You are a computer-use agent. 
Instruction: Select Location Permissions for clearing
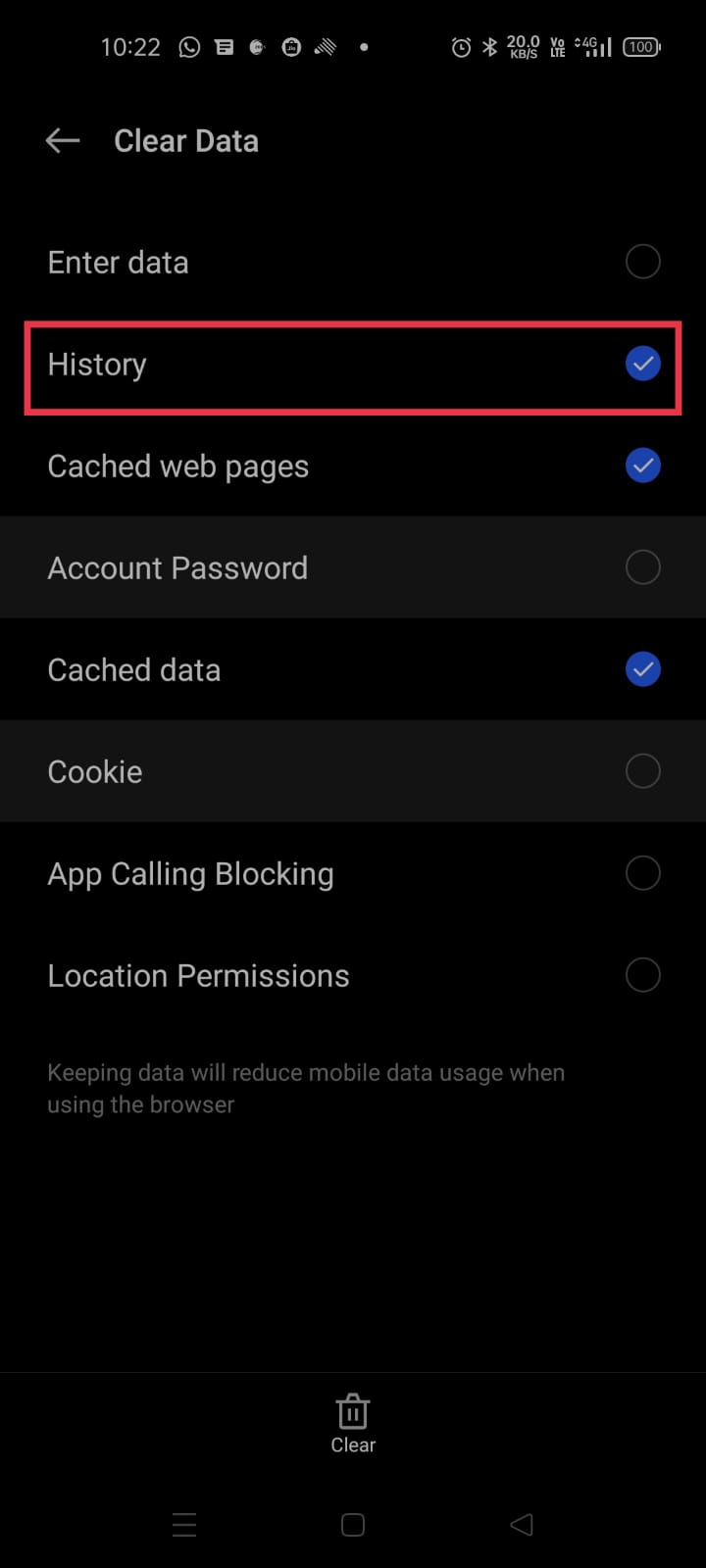(642, 975)
